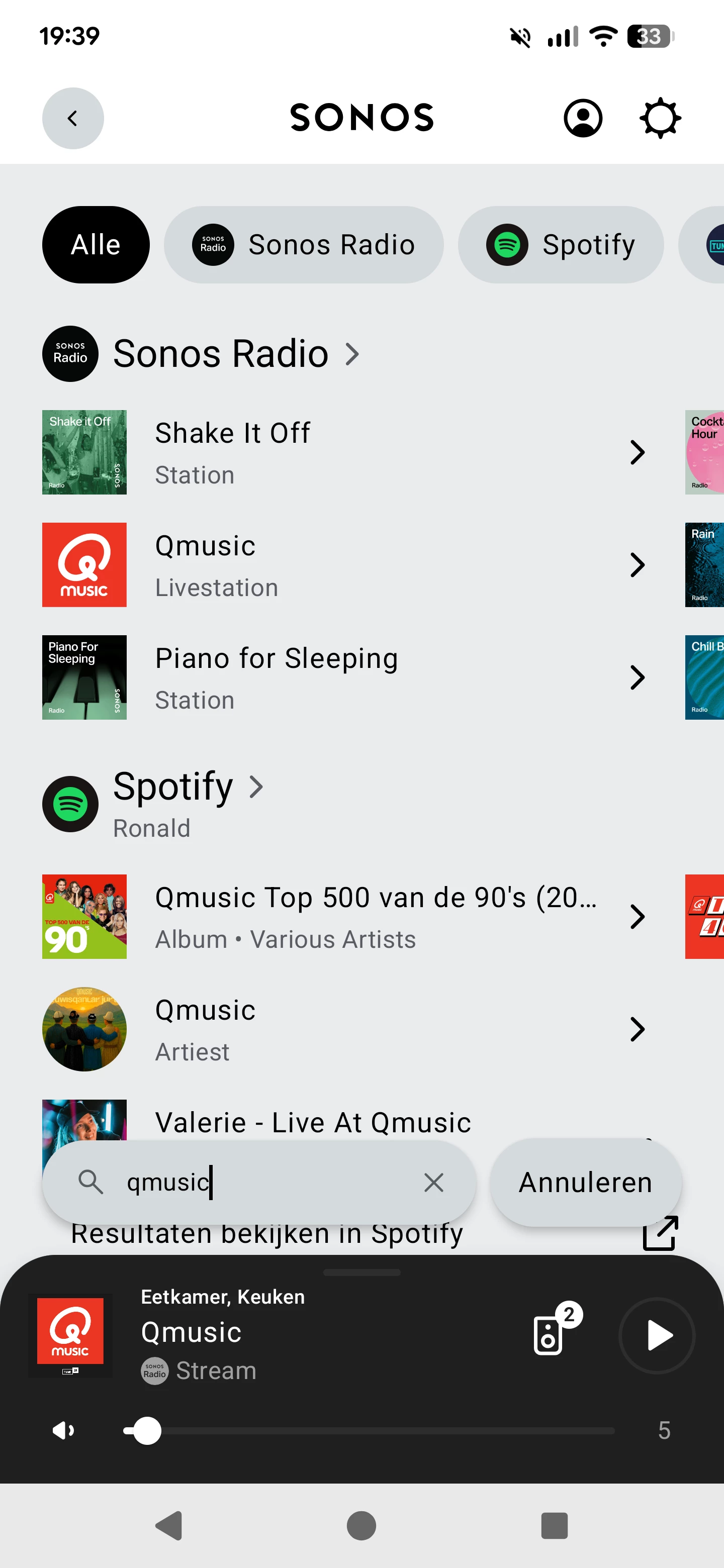Image resolution: width=724 pixels, height=1568 pixels.
Task: Open Qmusic Top 500 van de 90's album
Action: click(x=341, y=917)
